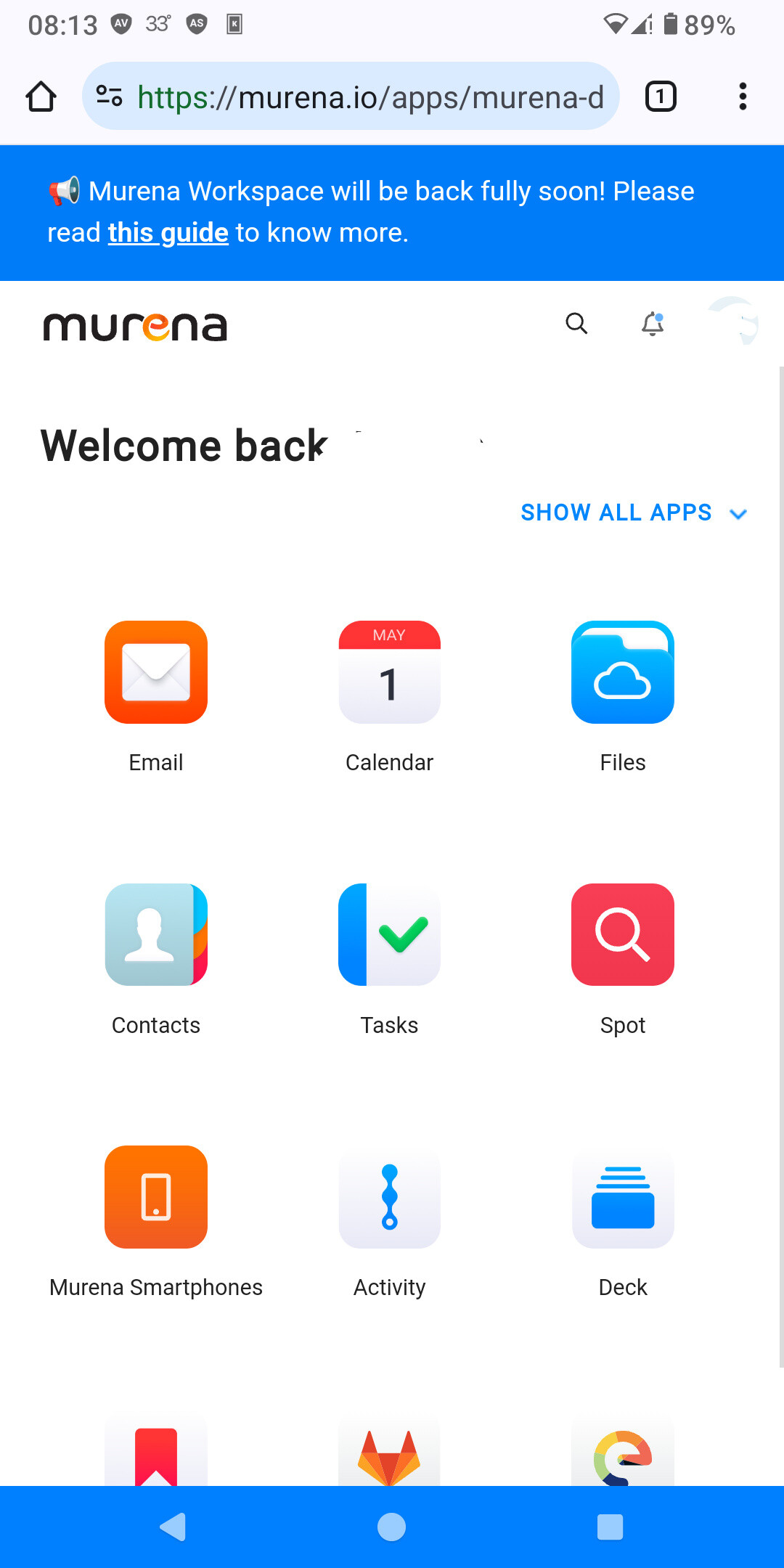Go back with the system back button
This screenshot has height=1568, width=784.
tap(173, 1527)
